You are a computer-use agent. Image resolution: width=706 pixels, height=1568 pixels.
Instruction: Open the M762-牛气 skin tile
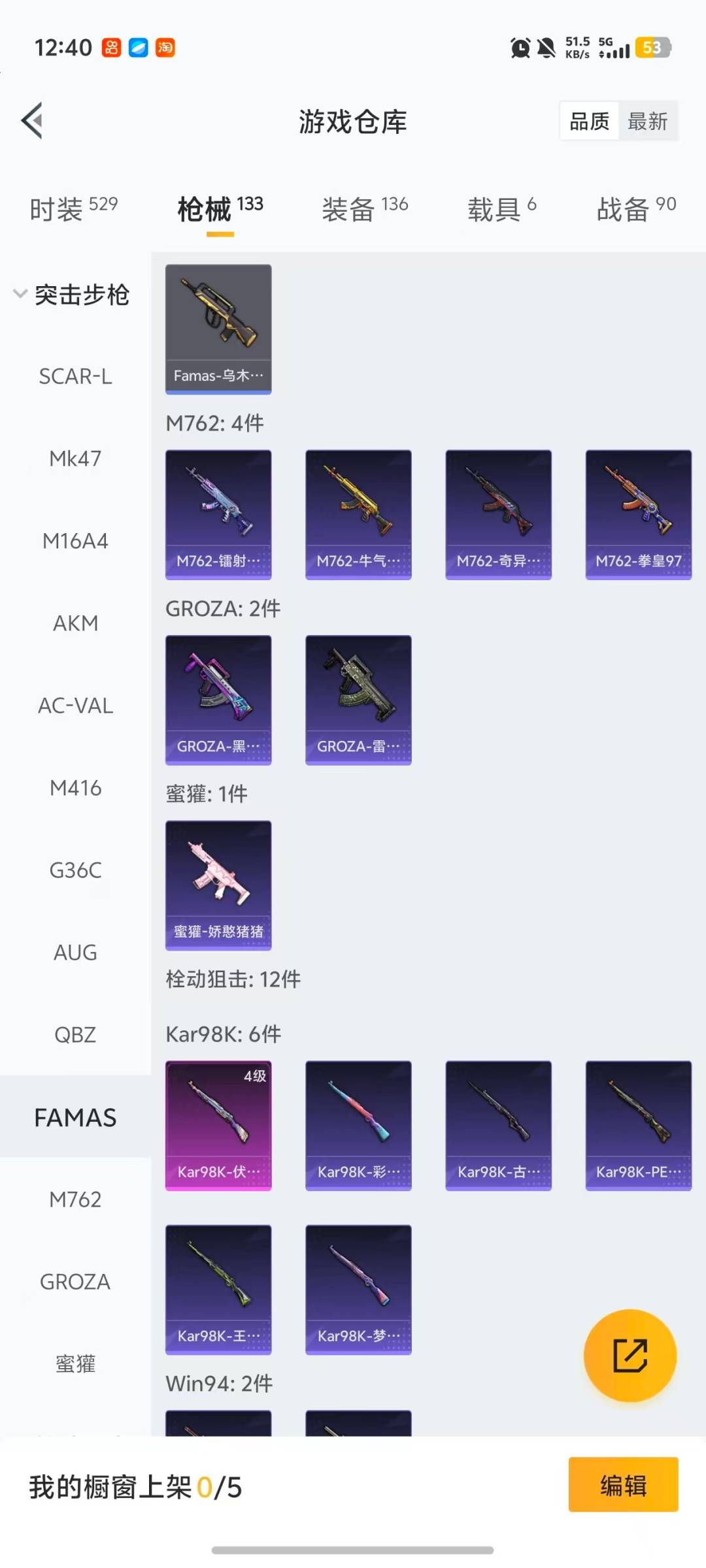[x=358, y=514]
